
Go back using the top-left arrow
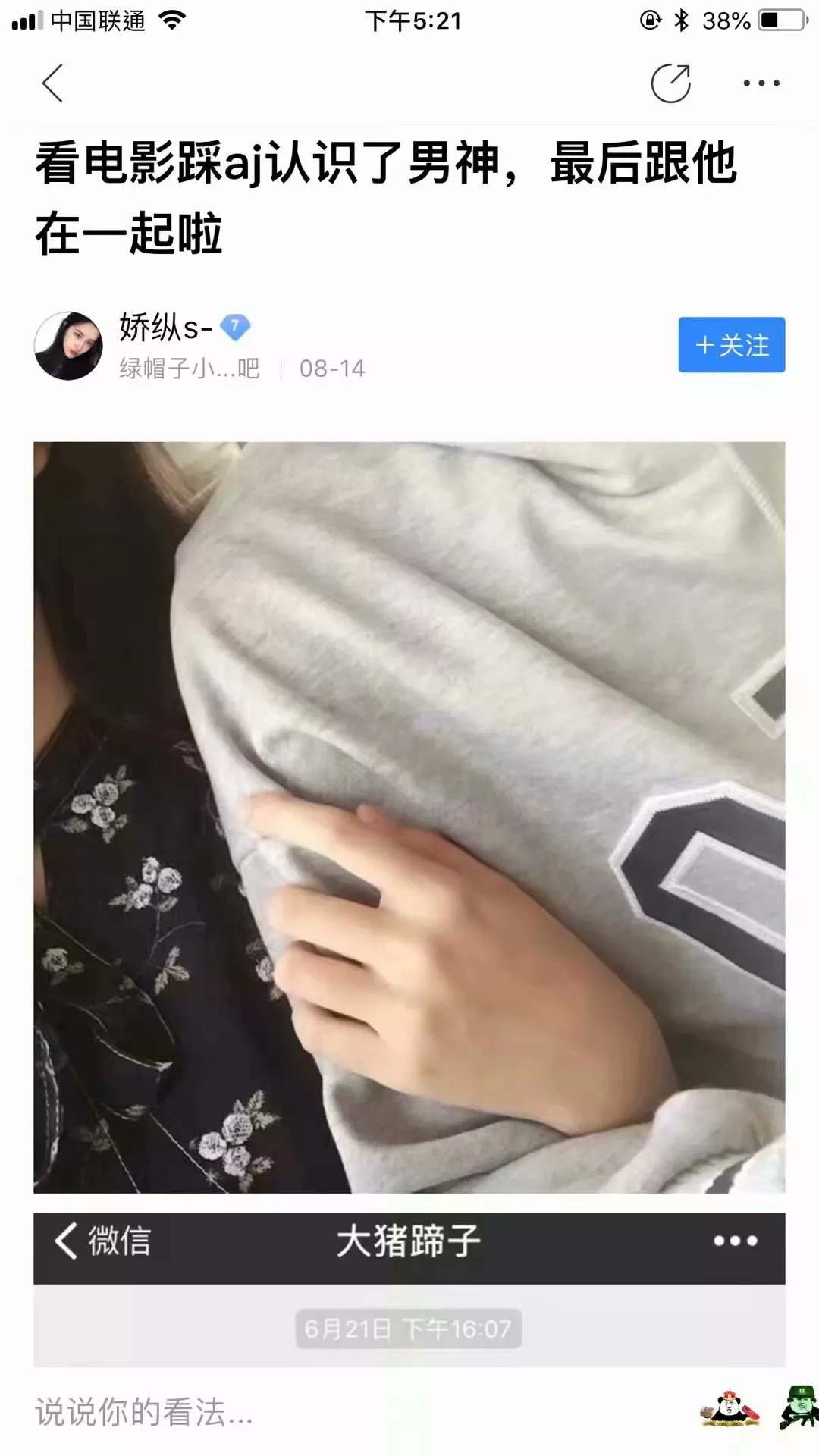52,83
